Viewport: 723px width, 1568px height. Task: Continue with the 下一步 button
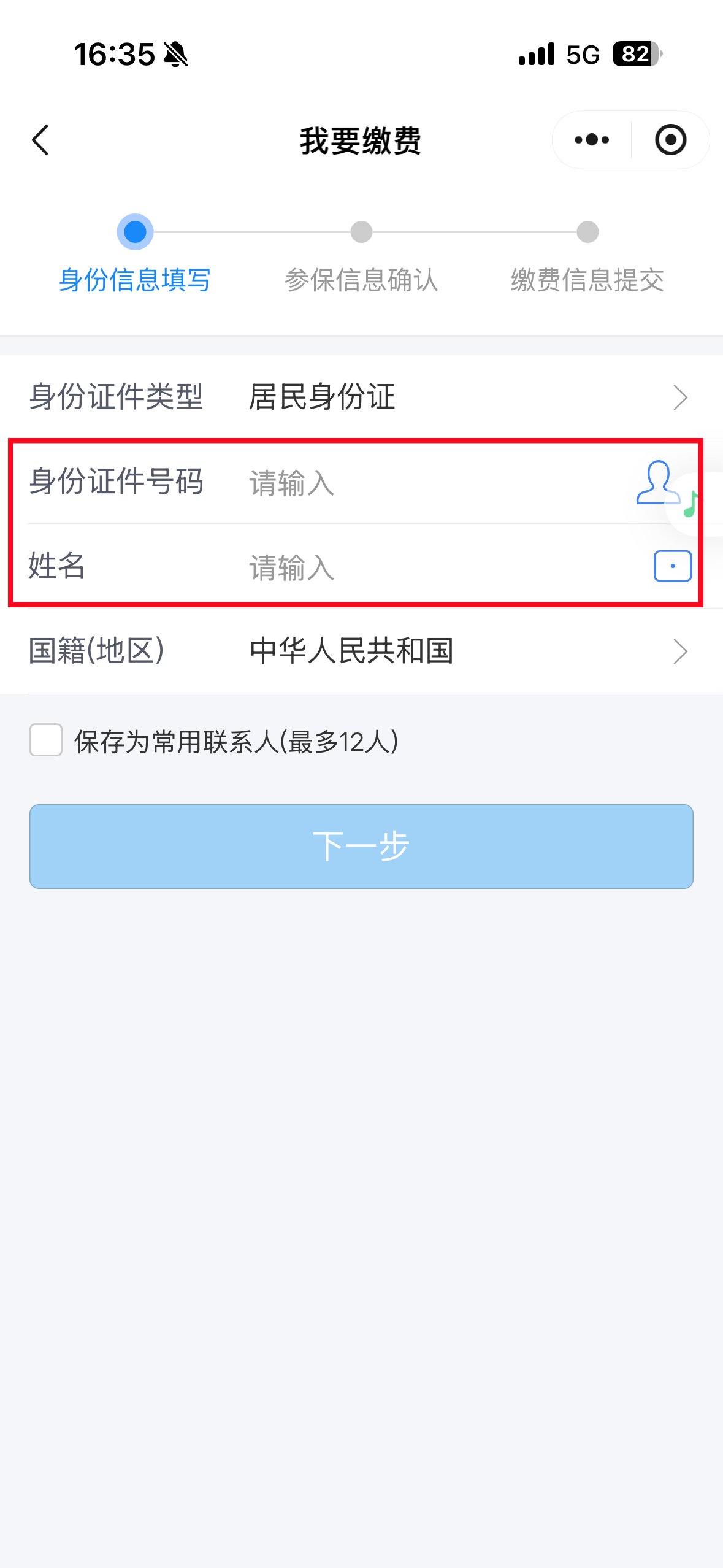click(x=361, y=846)
